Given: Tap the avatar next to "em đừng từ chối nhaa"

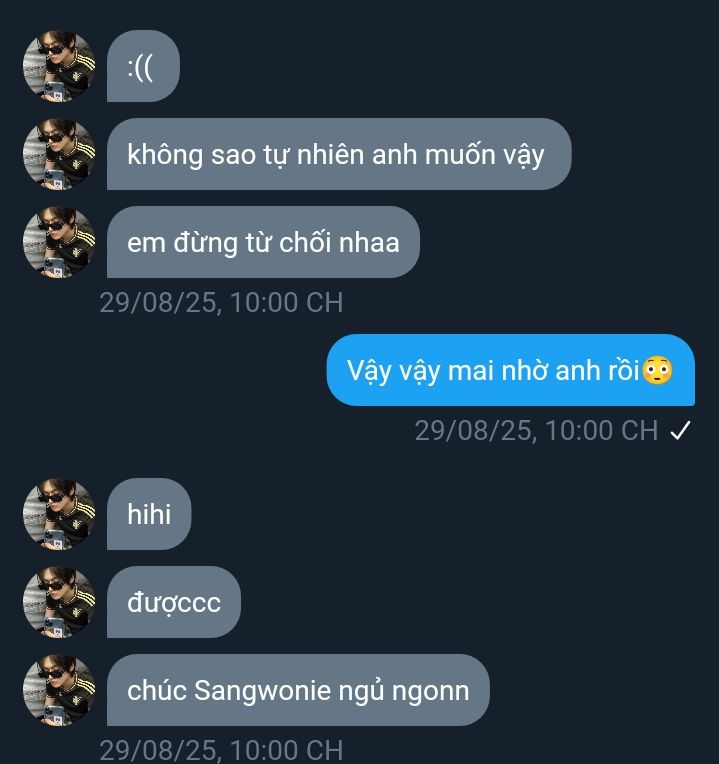Looking at the screenshot, I should point(59,242).
